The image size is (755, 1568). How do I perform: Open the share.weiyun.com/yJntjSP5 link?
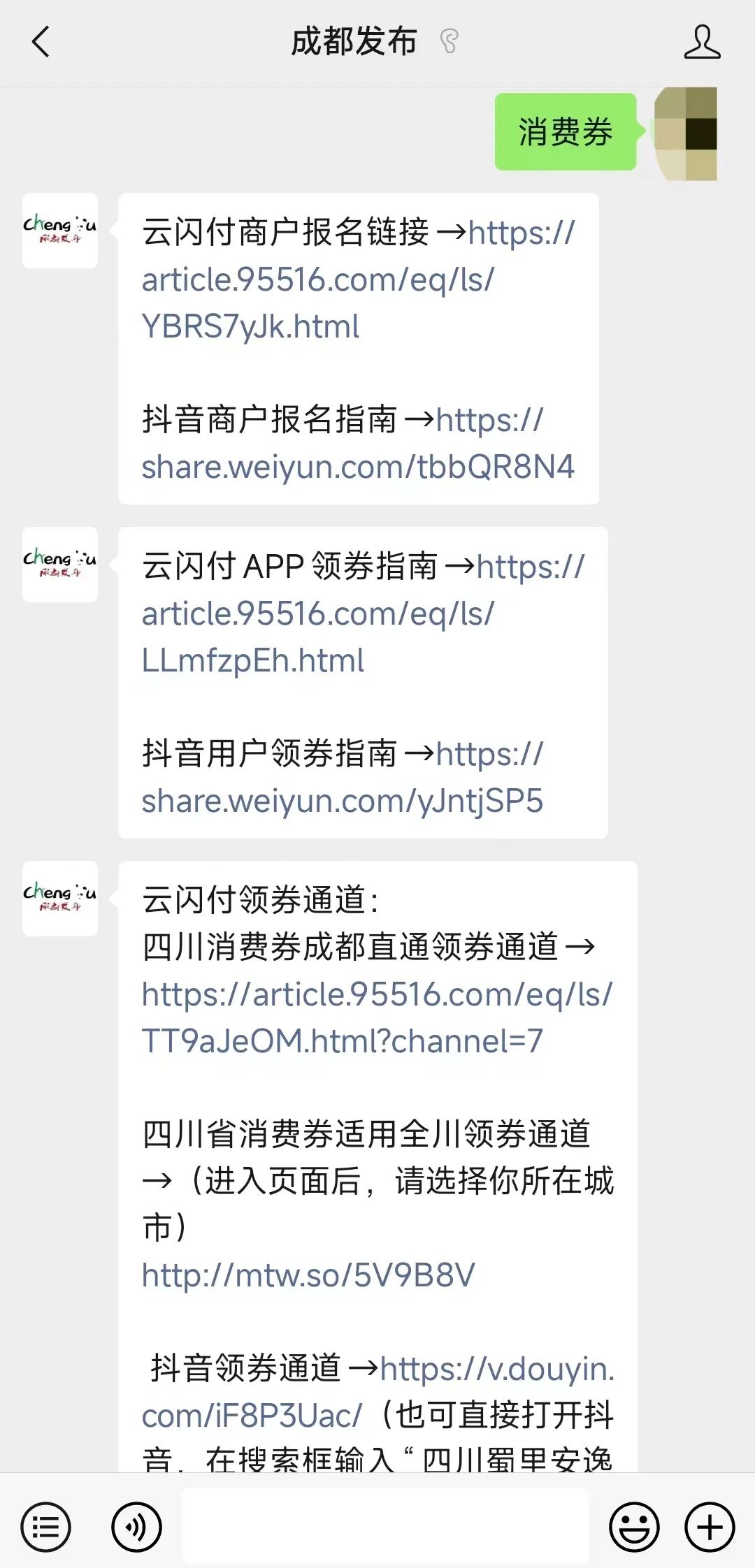pos(342,801)
